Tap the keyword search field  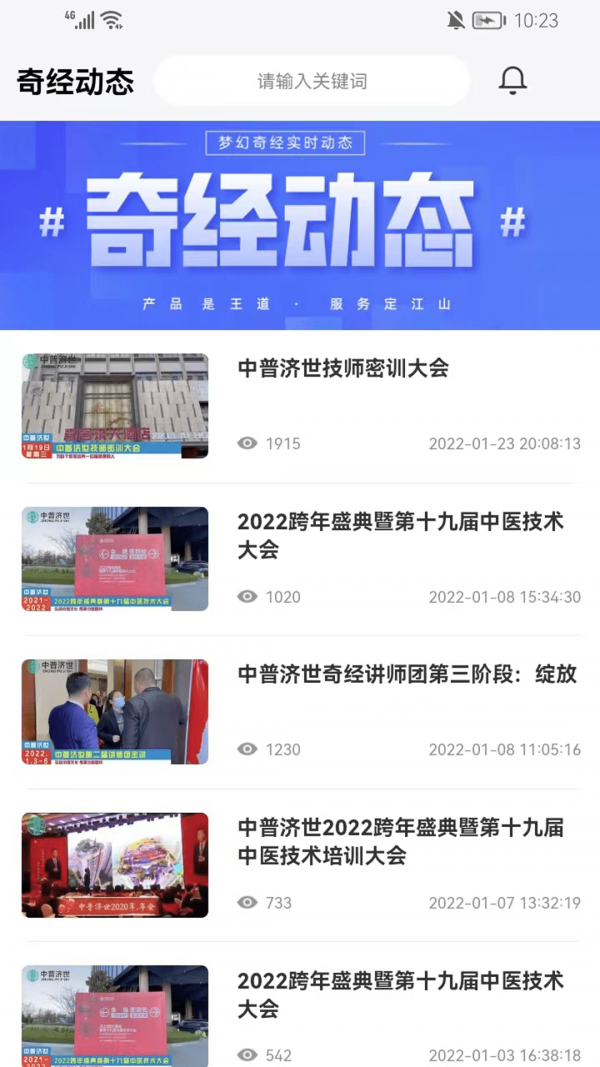(x=311, y=81)
